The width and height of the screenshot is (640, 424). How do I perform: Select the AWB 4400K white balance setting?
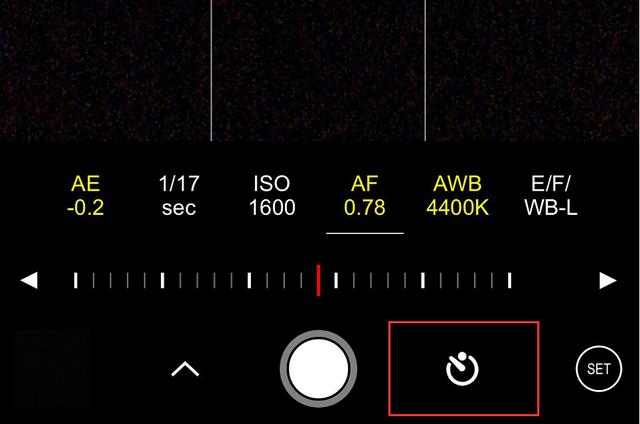[457, 196]
